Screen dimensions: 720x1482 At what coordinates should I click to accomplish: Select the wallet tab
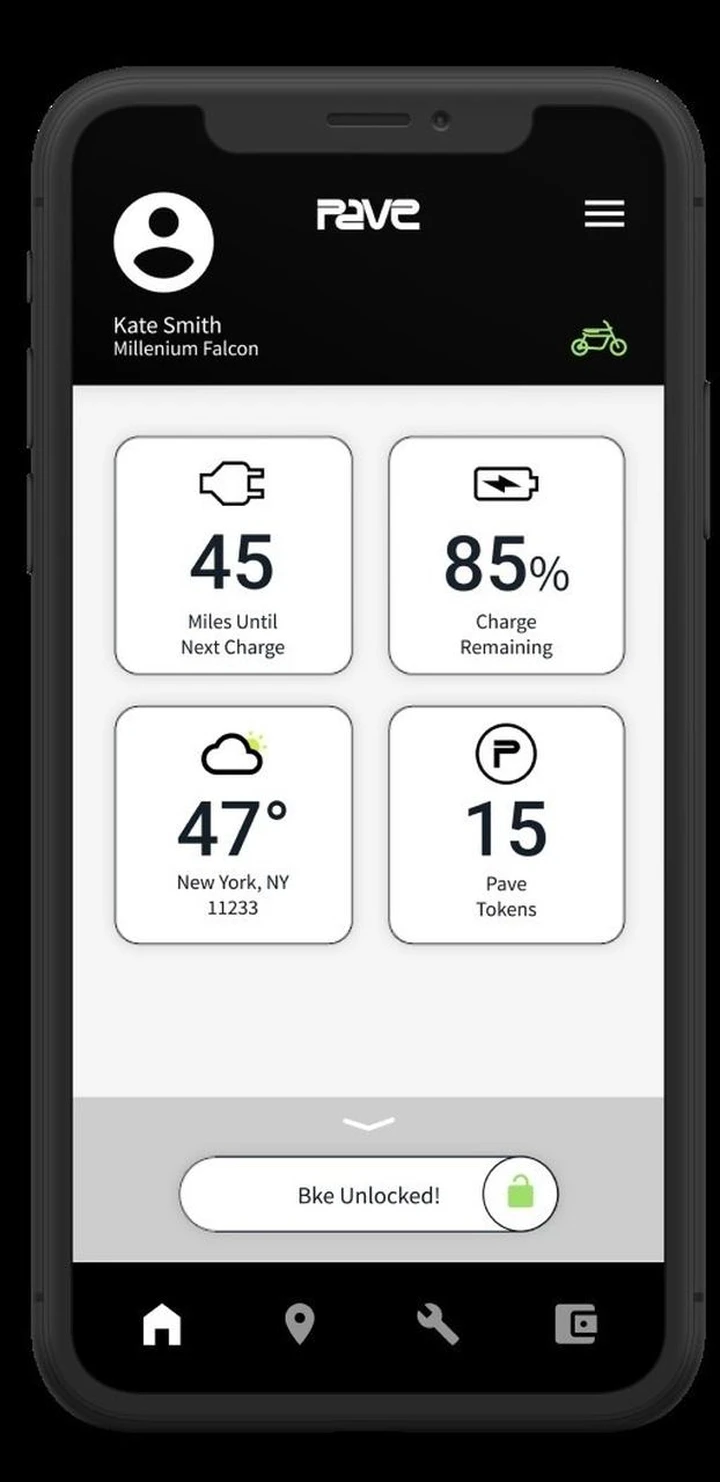[576, 1325]
